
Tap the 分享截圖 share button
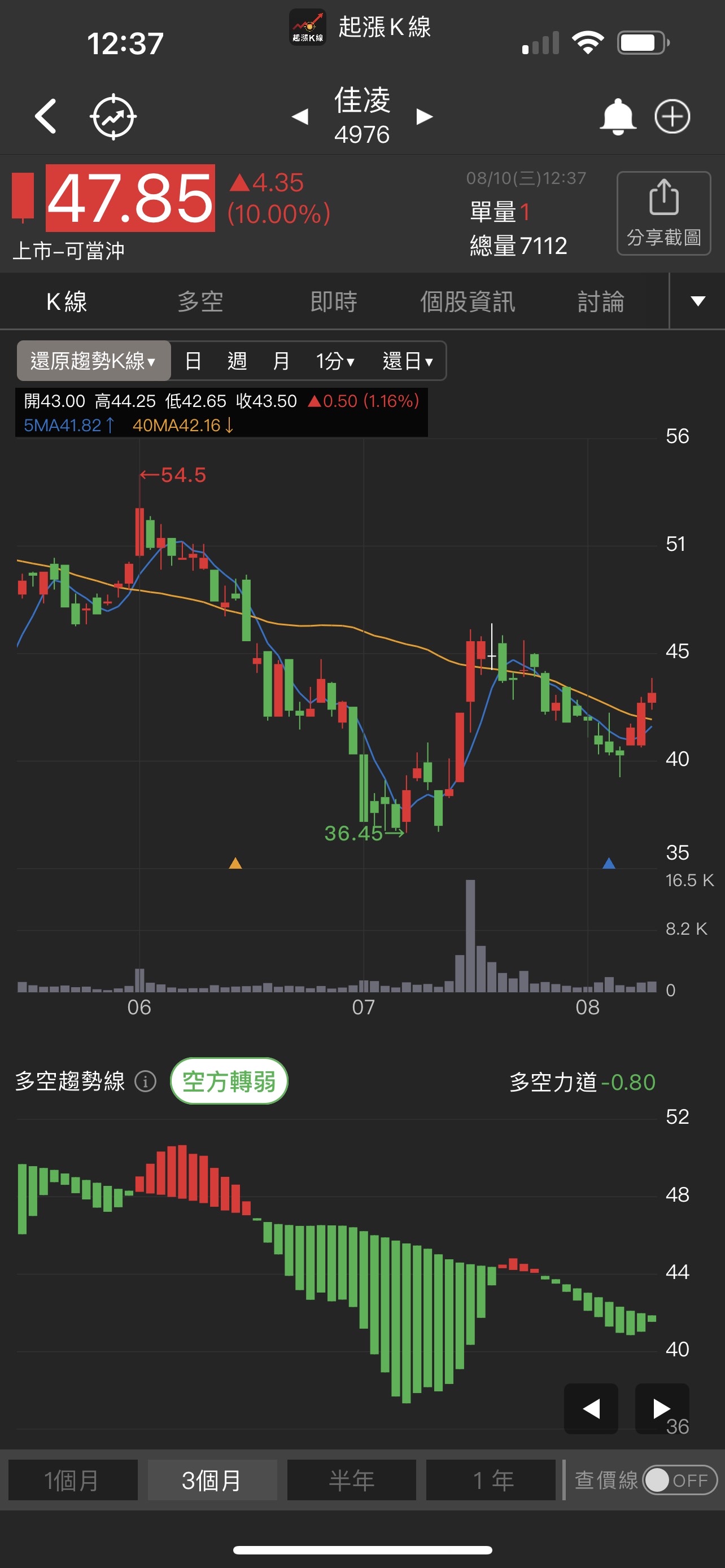(x=663, y=212)
